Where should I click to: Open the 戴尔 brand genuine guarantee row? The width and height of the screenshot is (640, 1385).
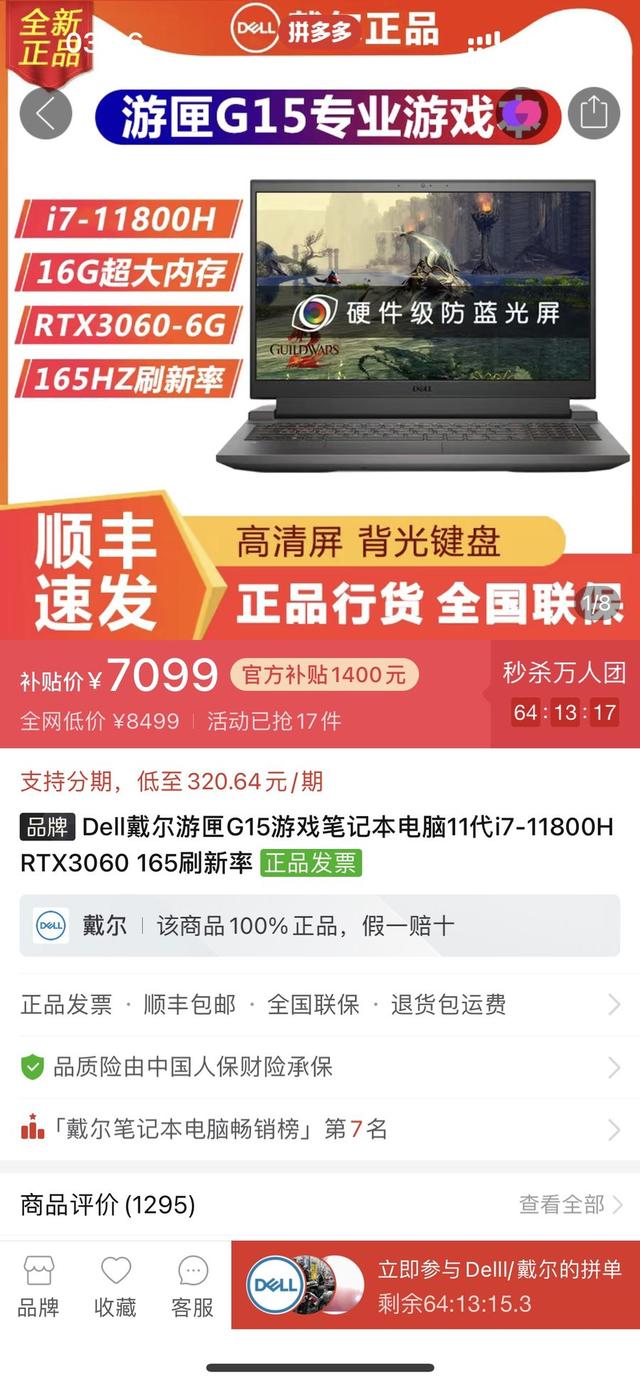(x=320, y=925)
